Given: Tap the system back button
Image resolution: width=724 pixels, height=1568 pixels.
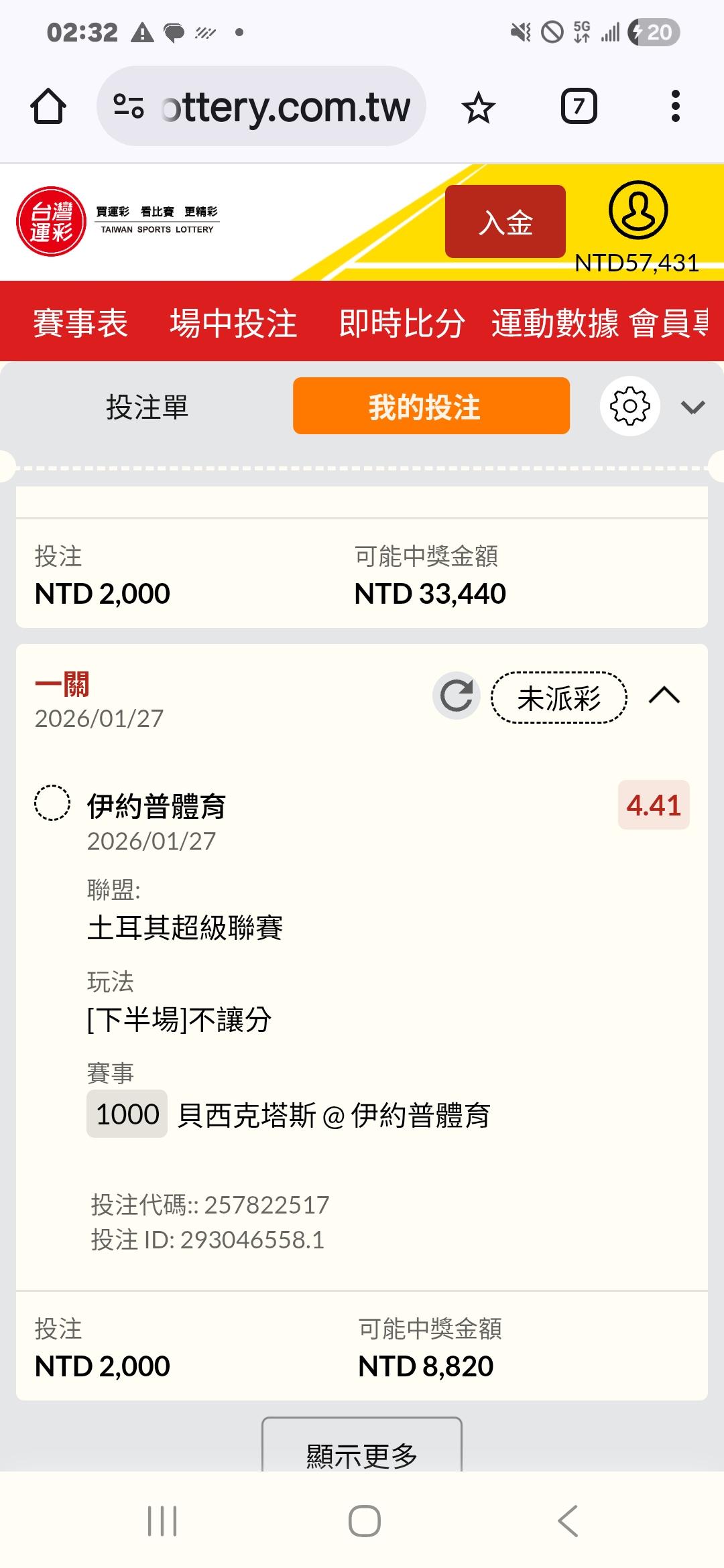Looking at the screenshot, I should click(x=568, y=1520).
